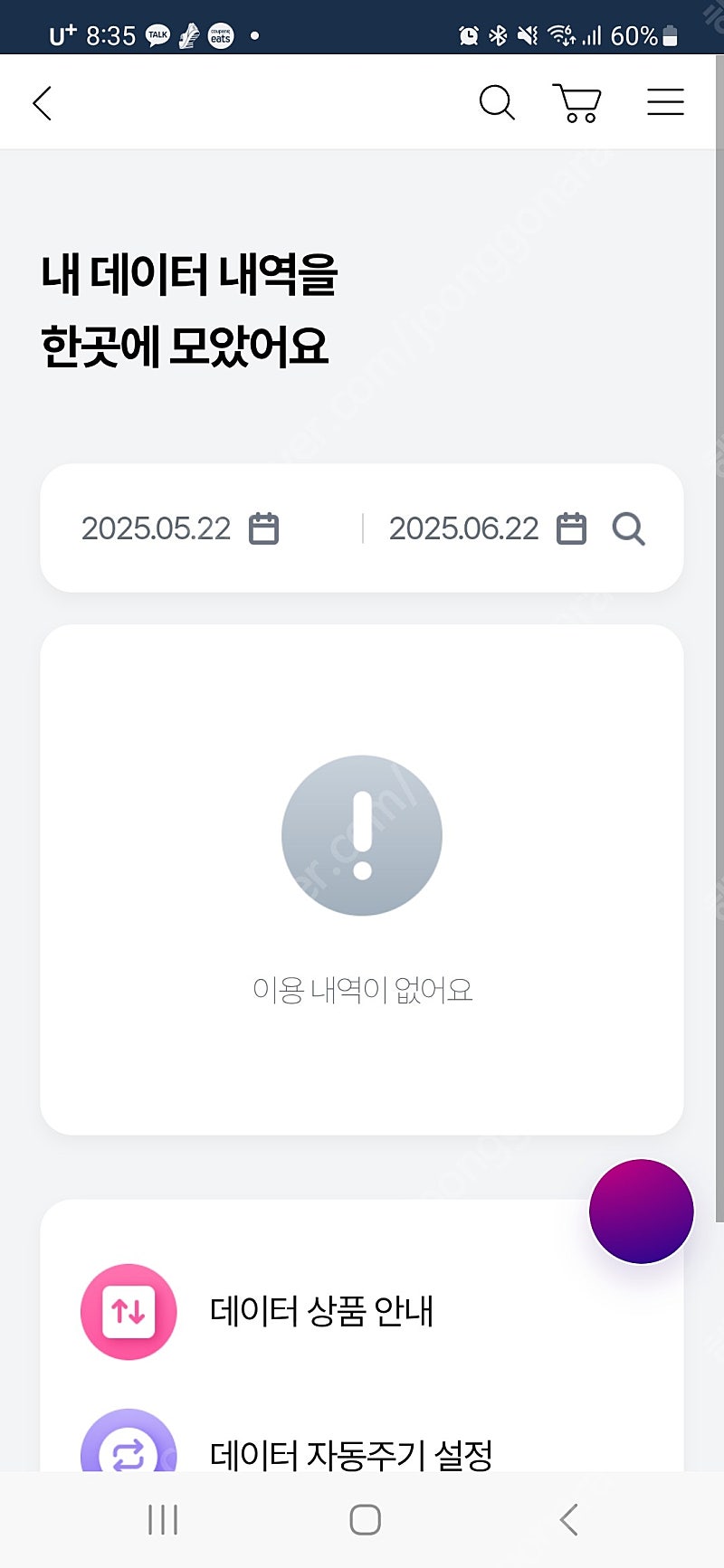Viewport: 724px width, 1568px height.
Task: Go to the home screen
Action: (365, 1520)
